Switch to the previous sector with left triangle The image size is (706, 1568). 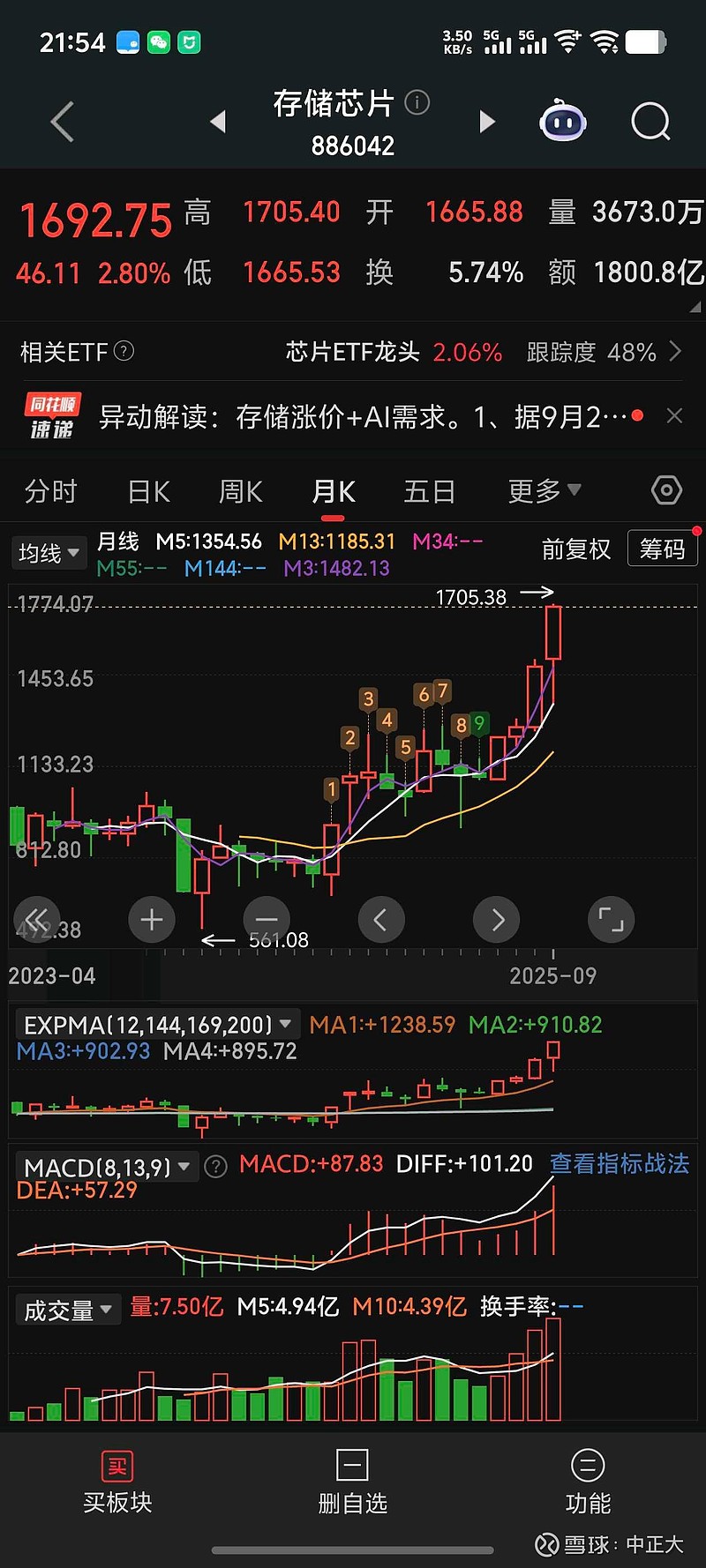tap(218, 122)
